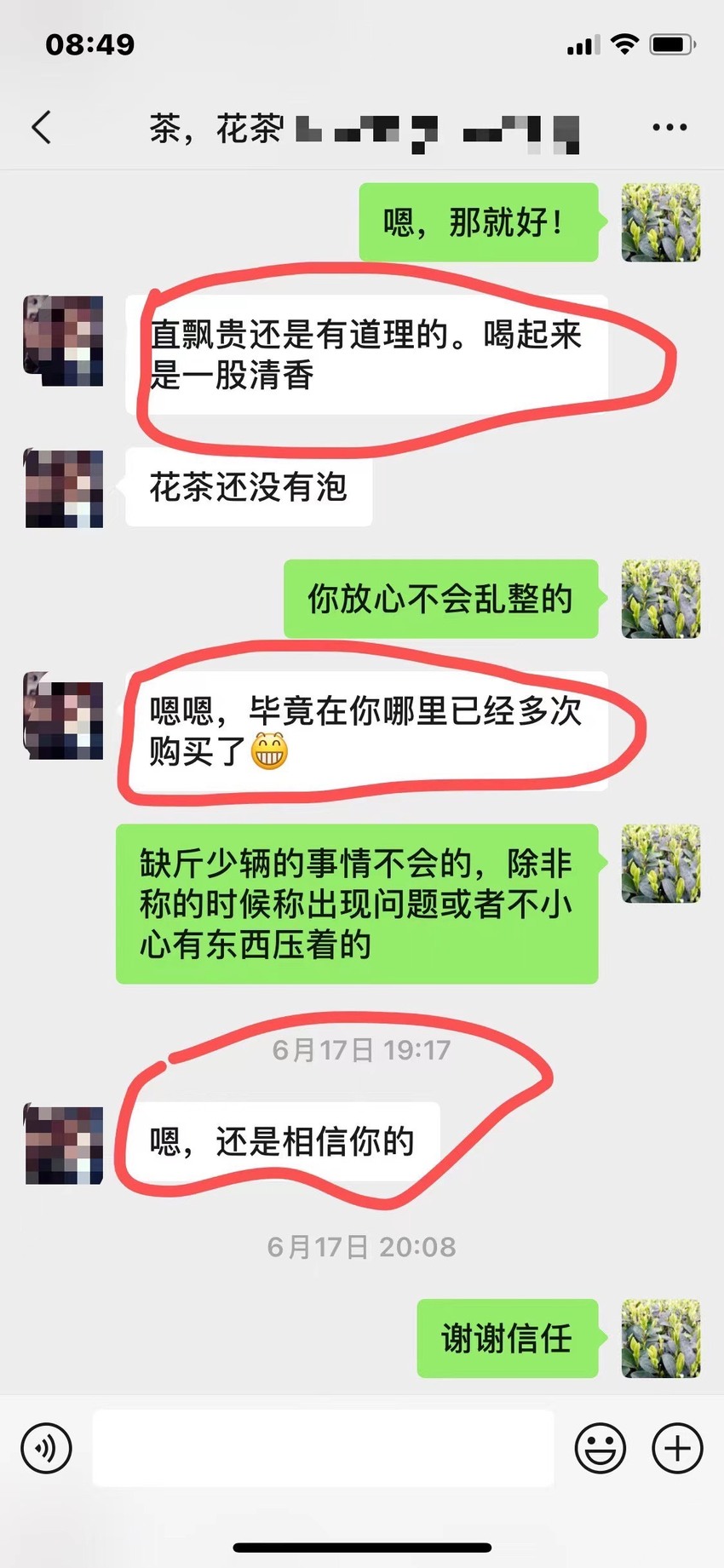The height and width of the screenshot is (1568, 724).
Task: Open the chat info overflow menu
Action: (x=669, y=128)
